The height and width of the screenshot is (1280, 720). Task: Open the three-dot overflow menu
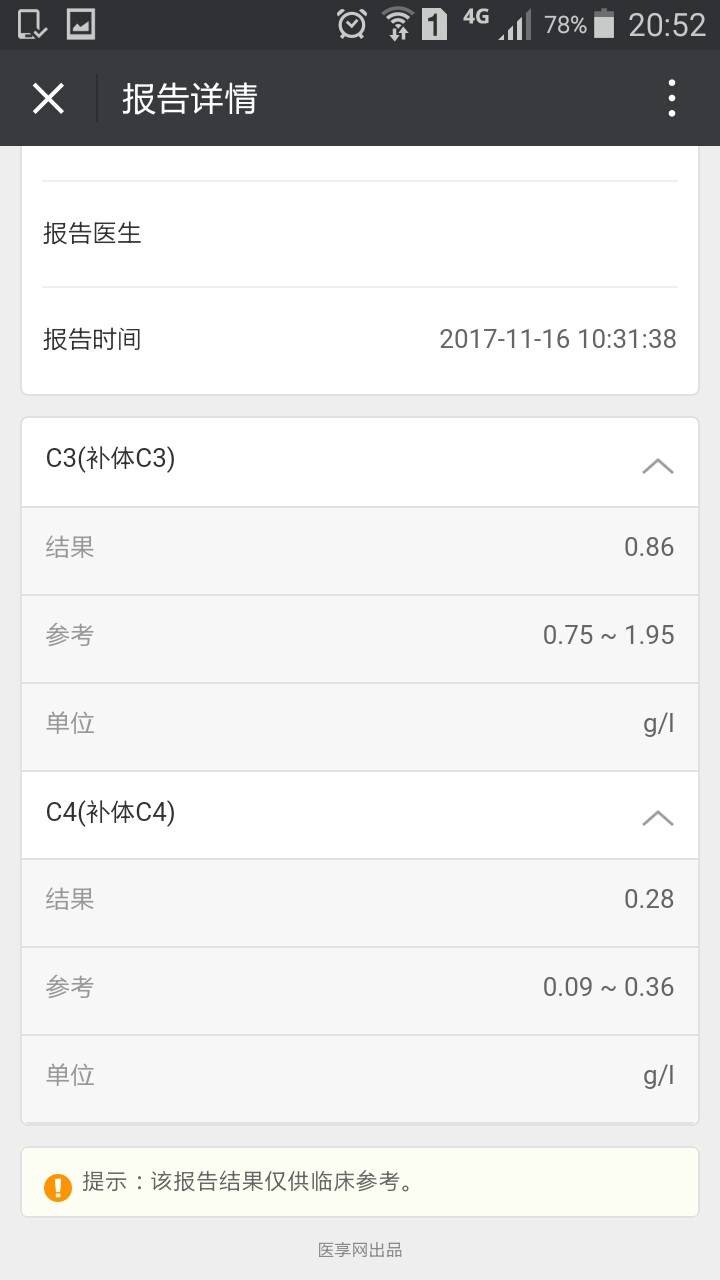click(x=671, y=98)
